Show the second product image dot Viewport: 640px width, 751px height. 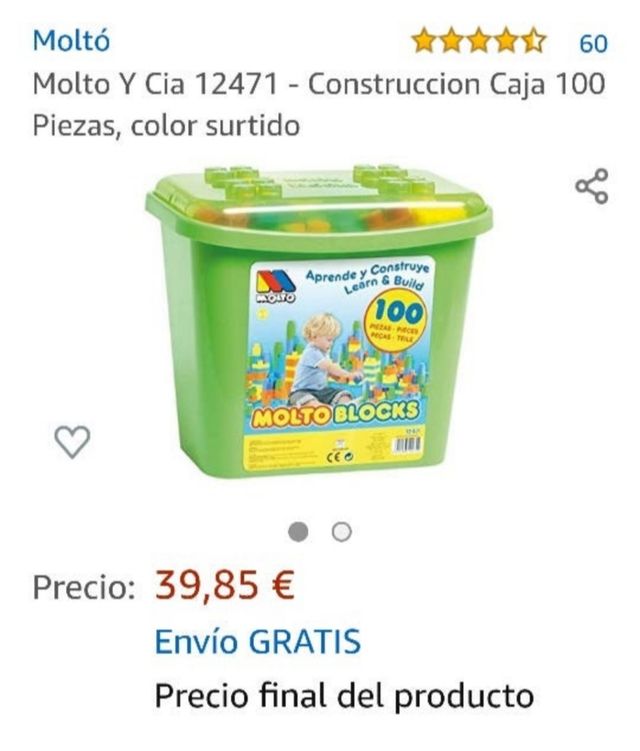coord(342,532)
